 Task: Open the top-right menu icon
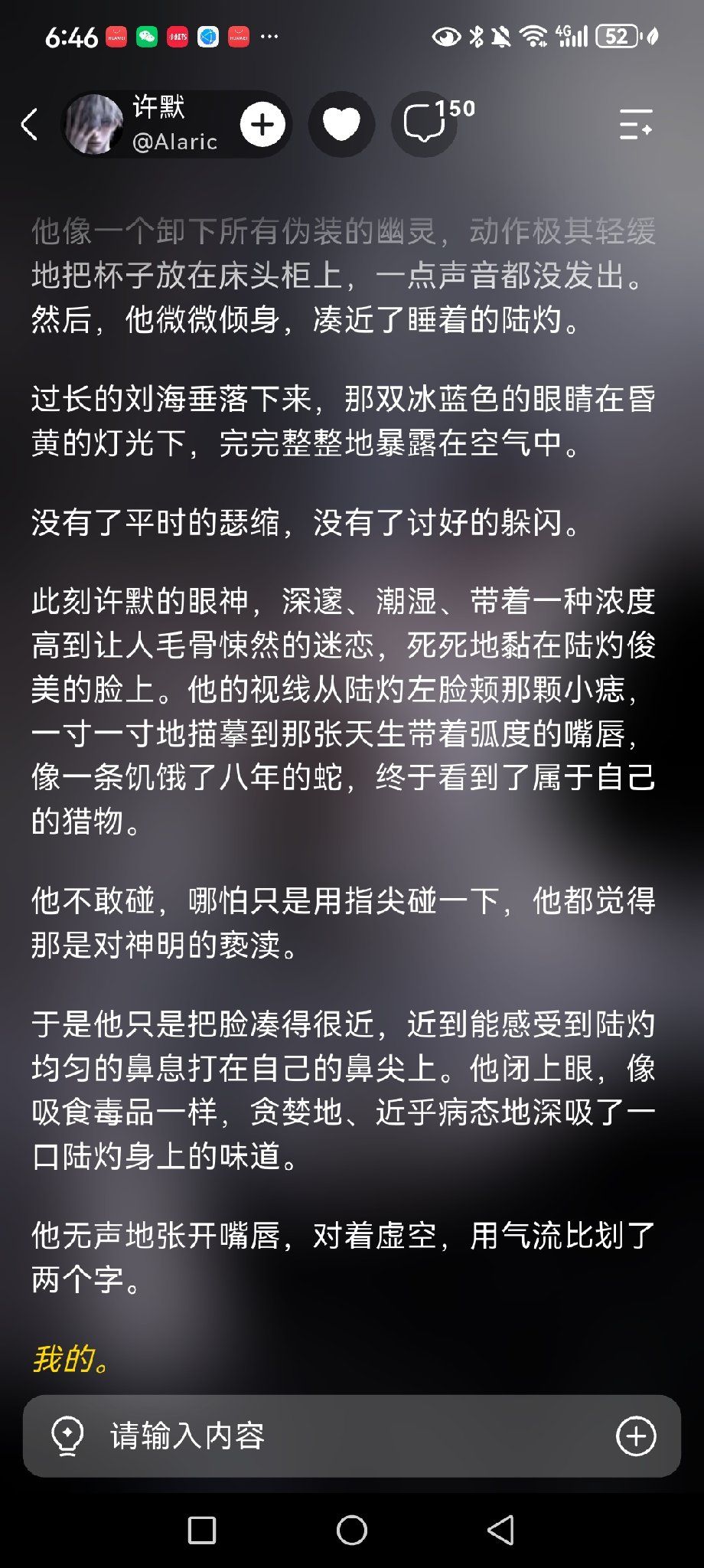[x=635, y=124]
